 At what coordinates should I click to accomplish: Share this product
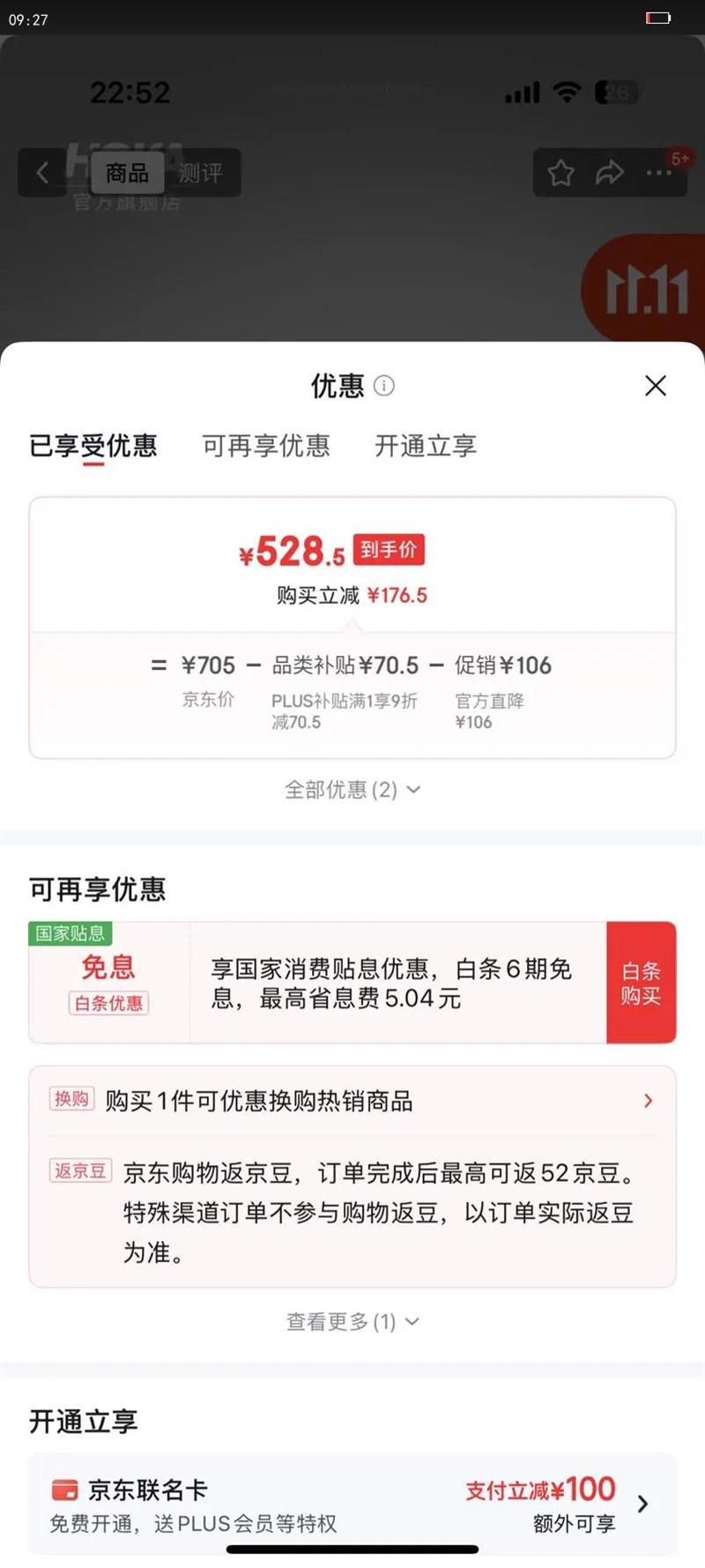pyautogui.click(x=609, y=173)
